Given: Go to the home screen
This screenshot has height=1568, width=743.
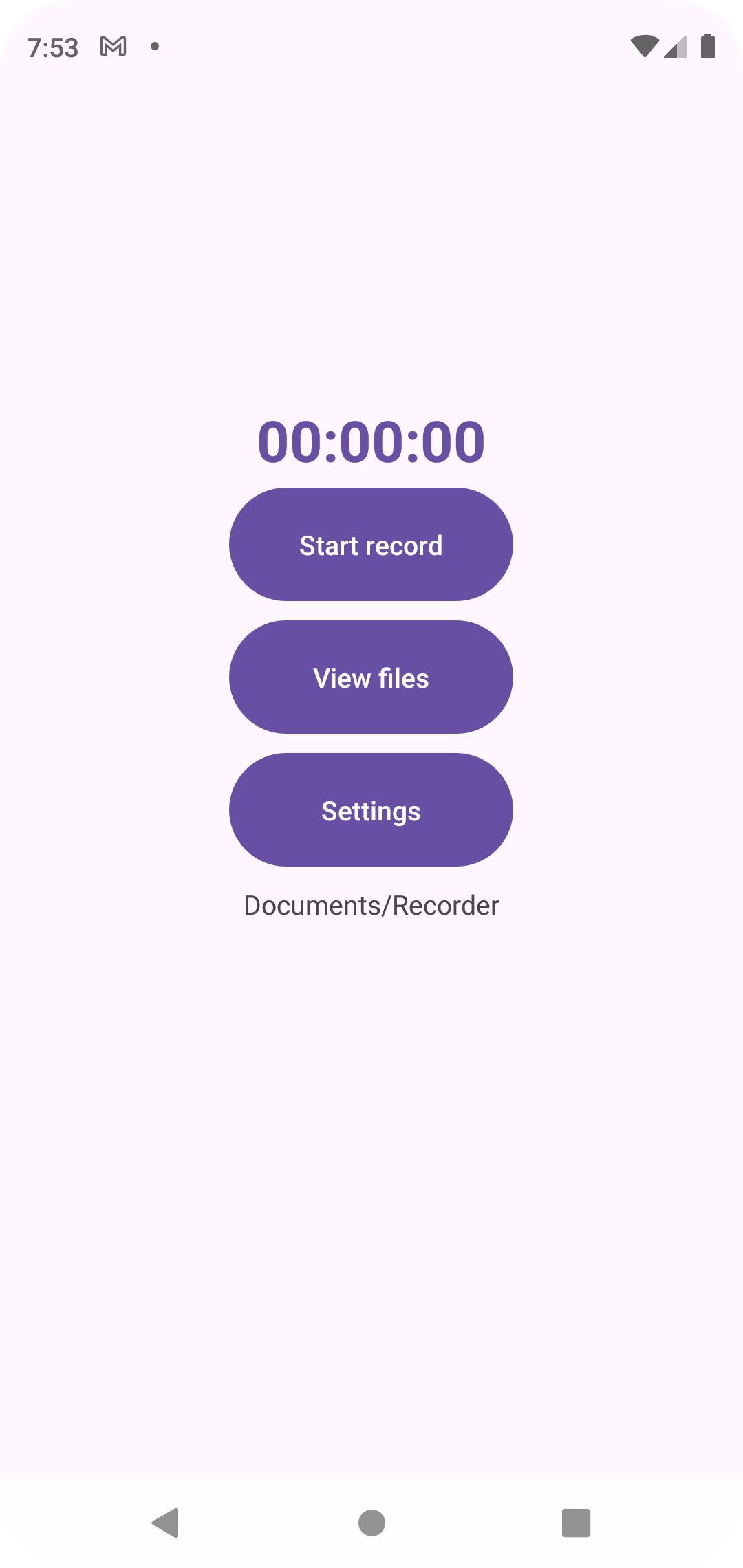Looking at the screenshot, I should pyautogui.click(x=371, y=1523).
